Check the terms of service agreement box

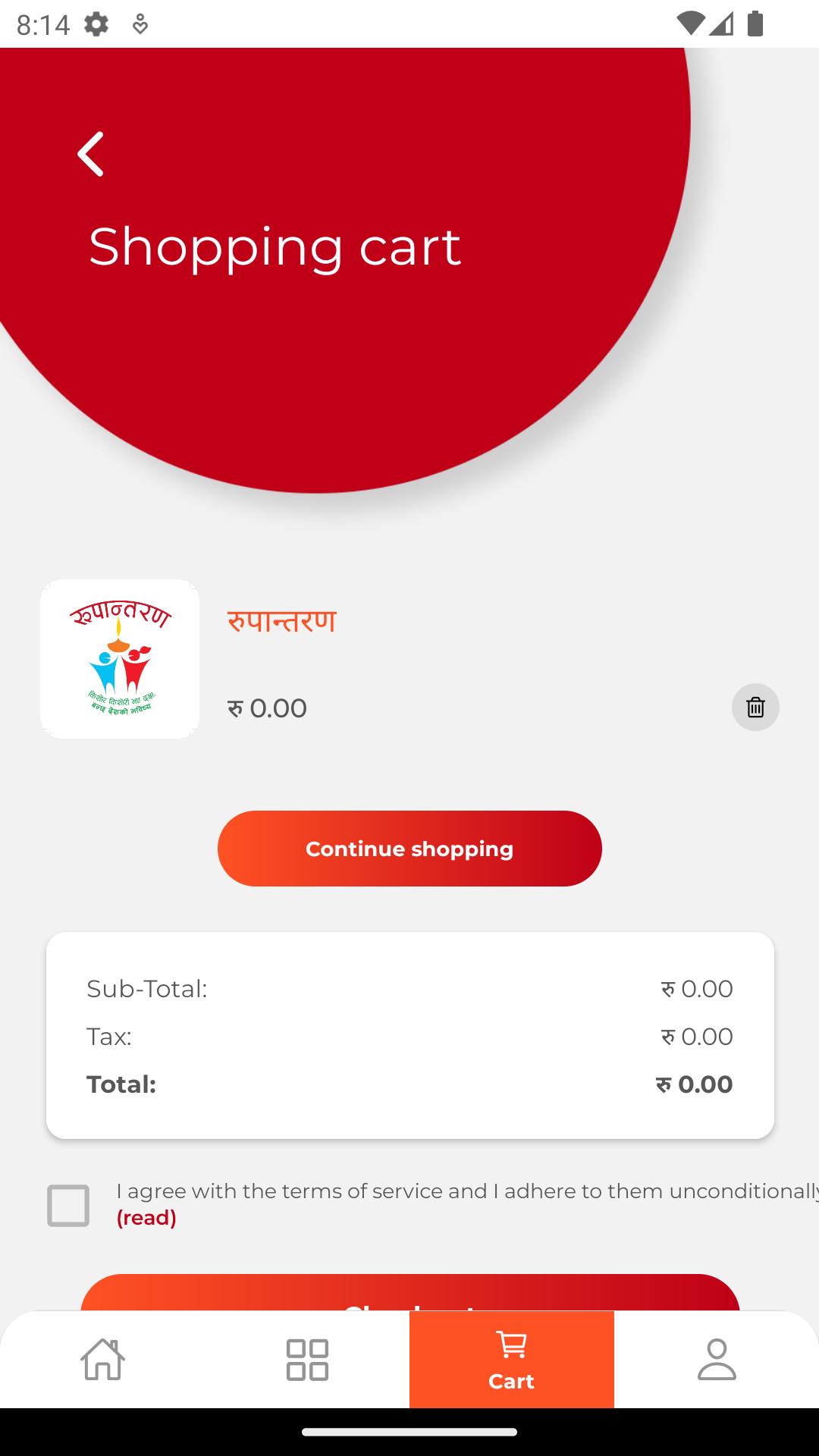68,1205
